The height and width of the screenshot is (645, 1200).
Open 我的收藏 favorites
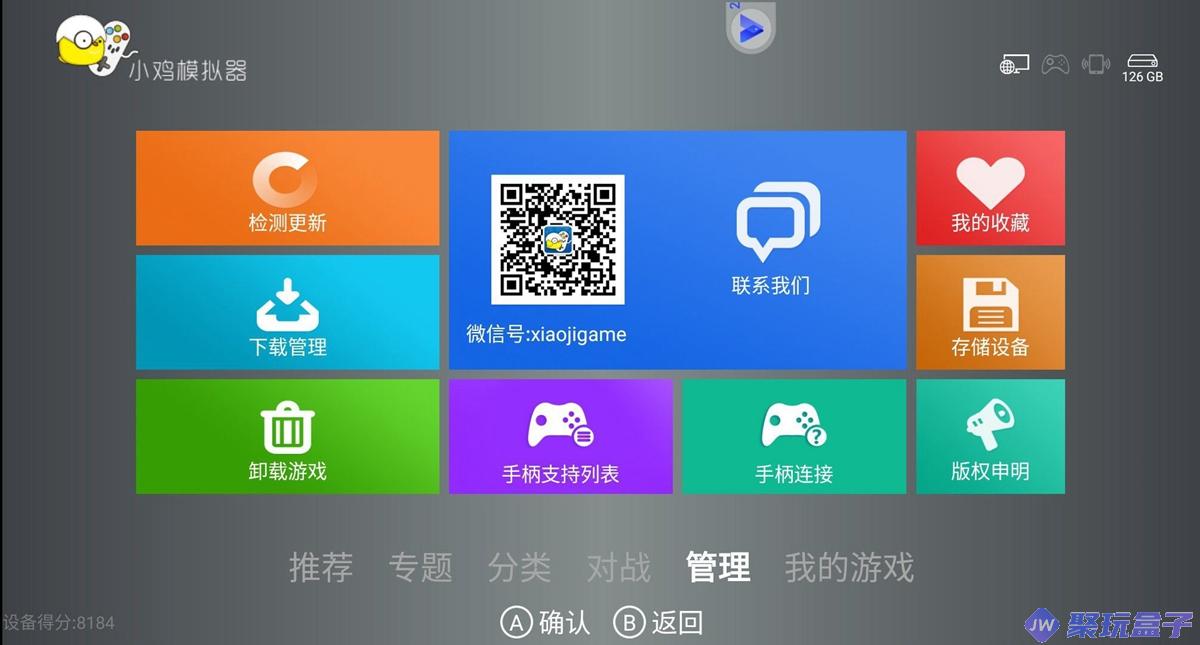[990, 188]
